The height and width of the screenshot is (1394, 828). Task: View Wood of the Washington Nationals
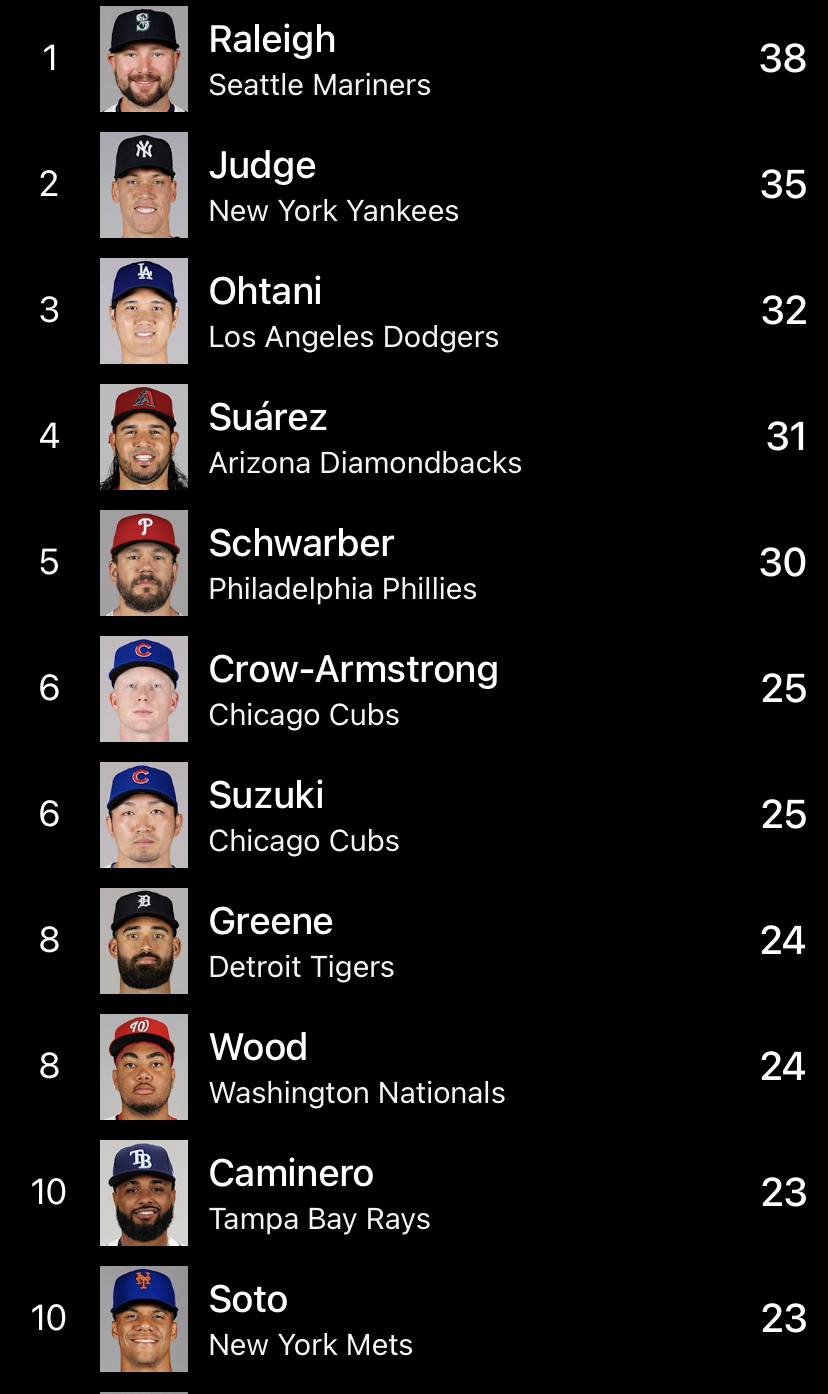click(x=414, y=1067)
